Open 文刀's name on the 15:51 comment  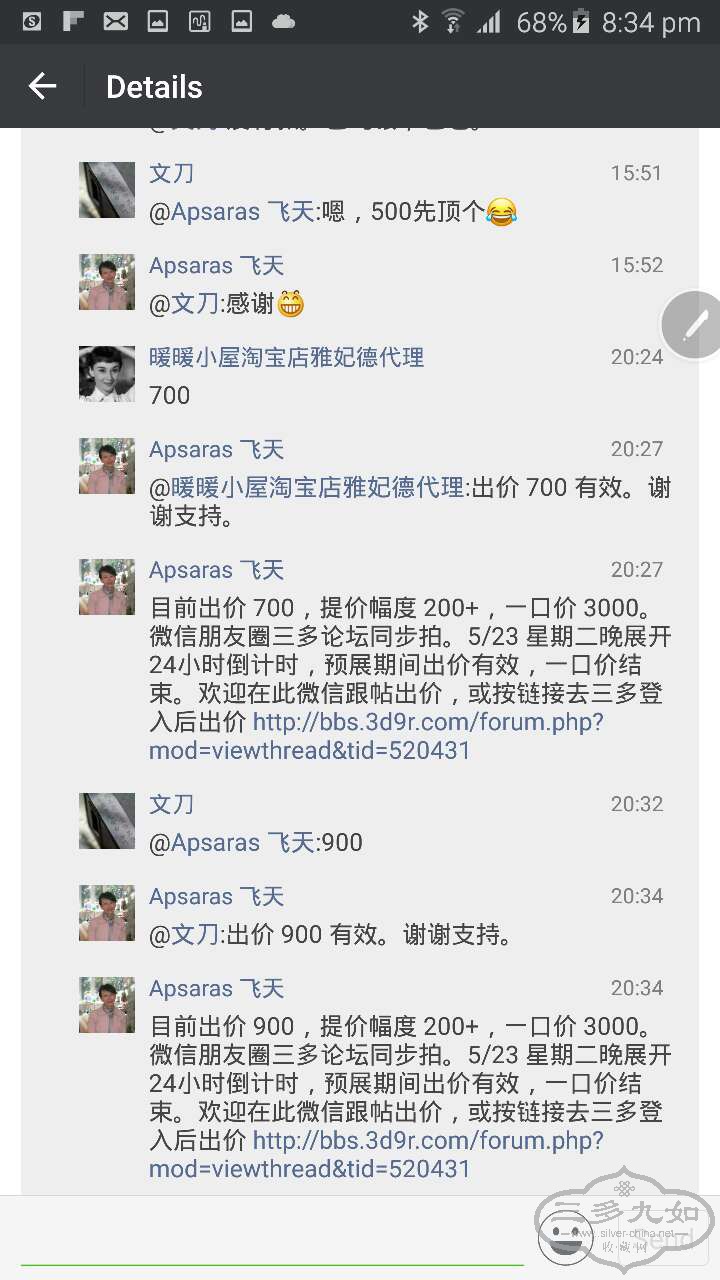171,173
